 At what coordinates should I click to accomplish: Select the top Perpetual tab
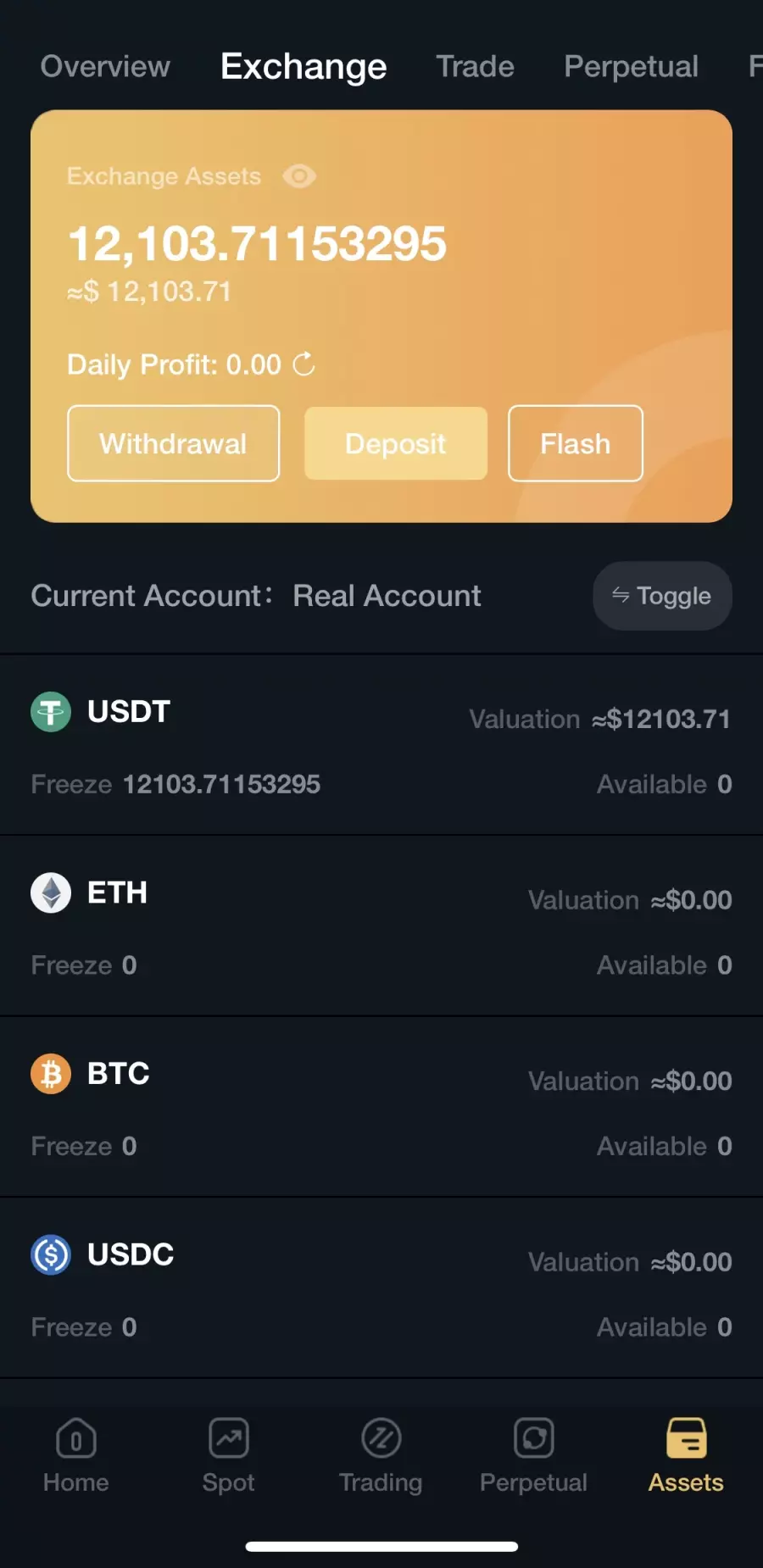[632, 66]
